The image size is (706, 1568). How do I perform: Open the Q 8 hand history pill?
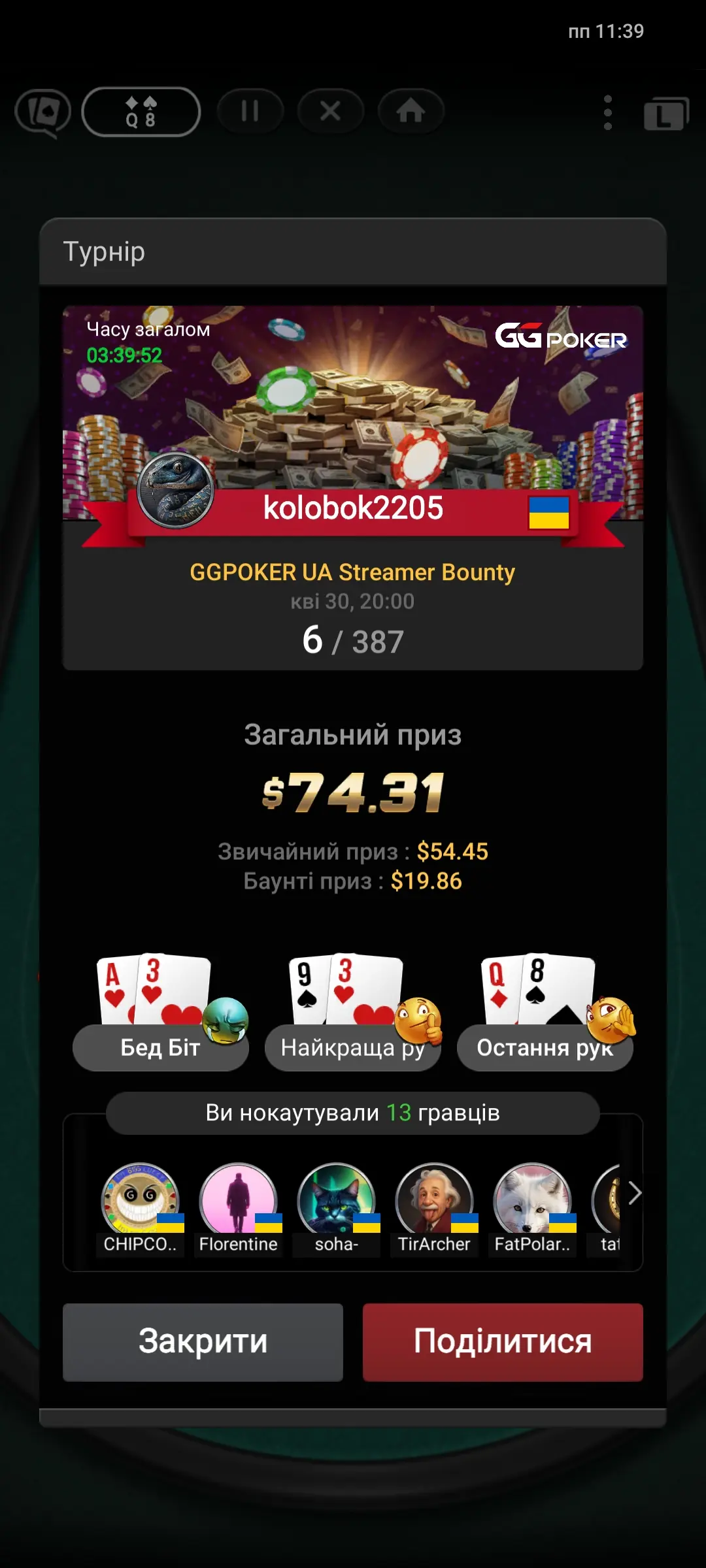[141, 112]
